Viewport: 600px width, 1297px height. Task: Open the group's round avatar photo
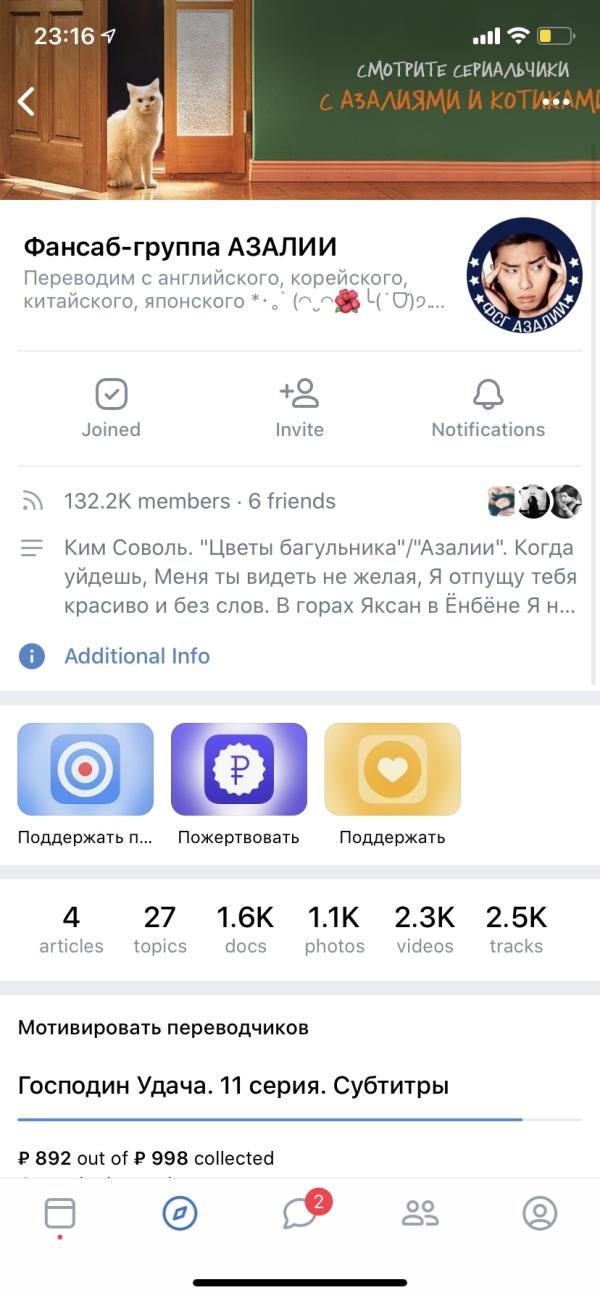(525, 274)
